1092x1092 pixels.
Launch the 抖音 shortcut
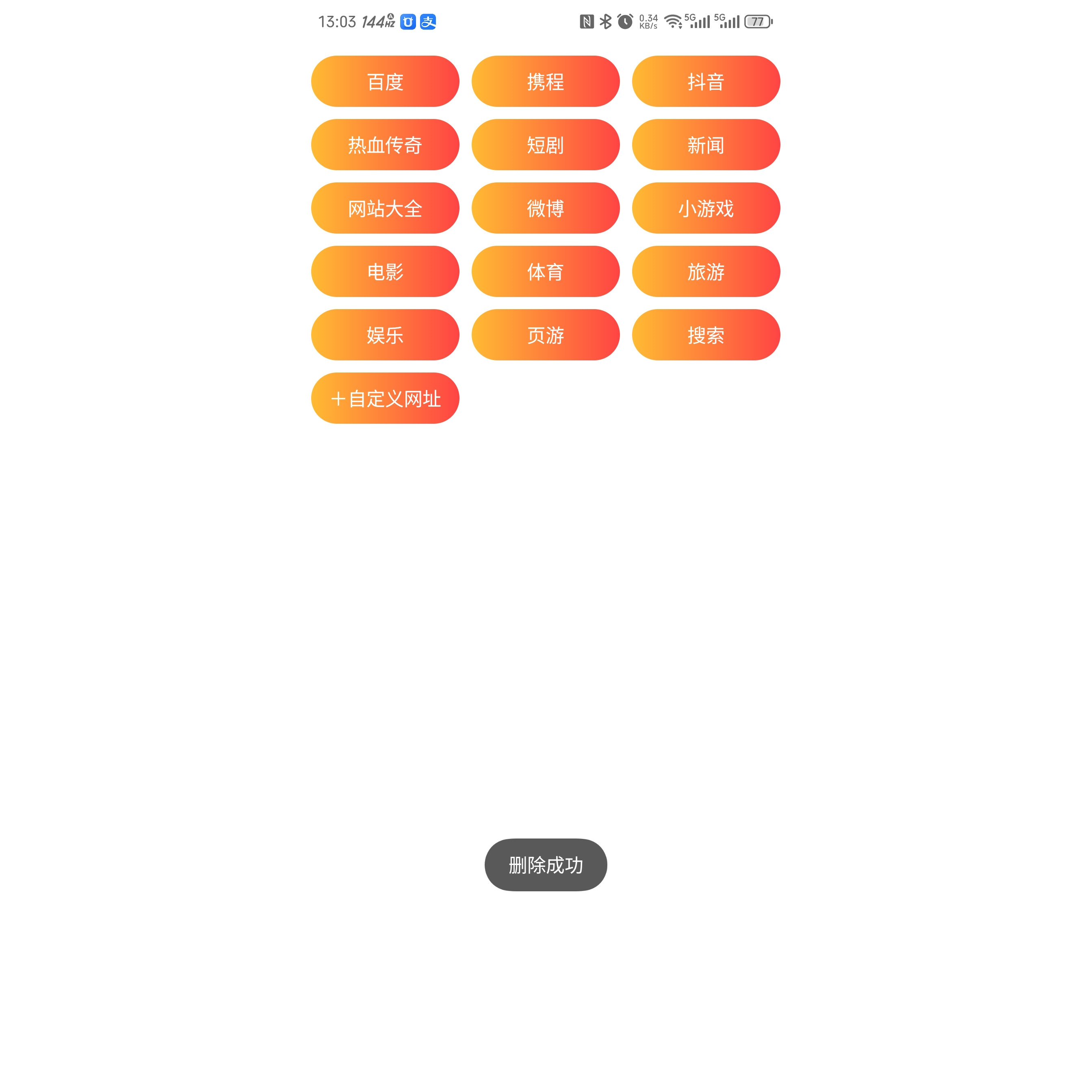[706, 81]
